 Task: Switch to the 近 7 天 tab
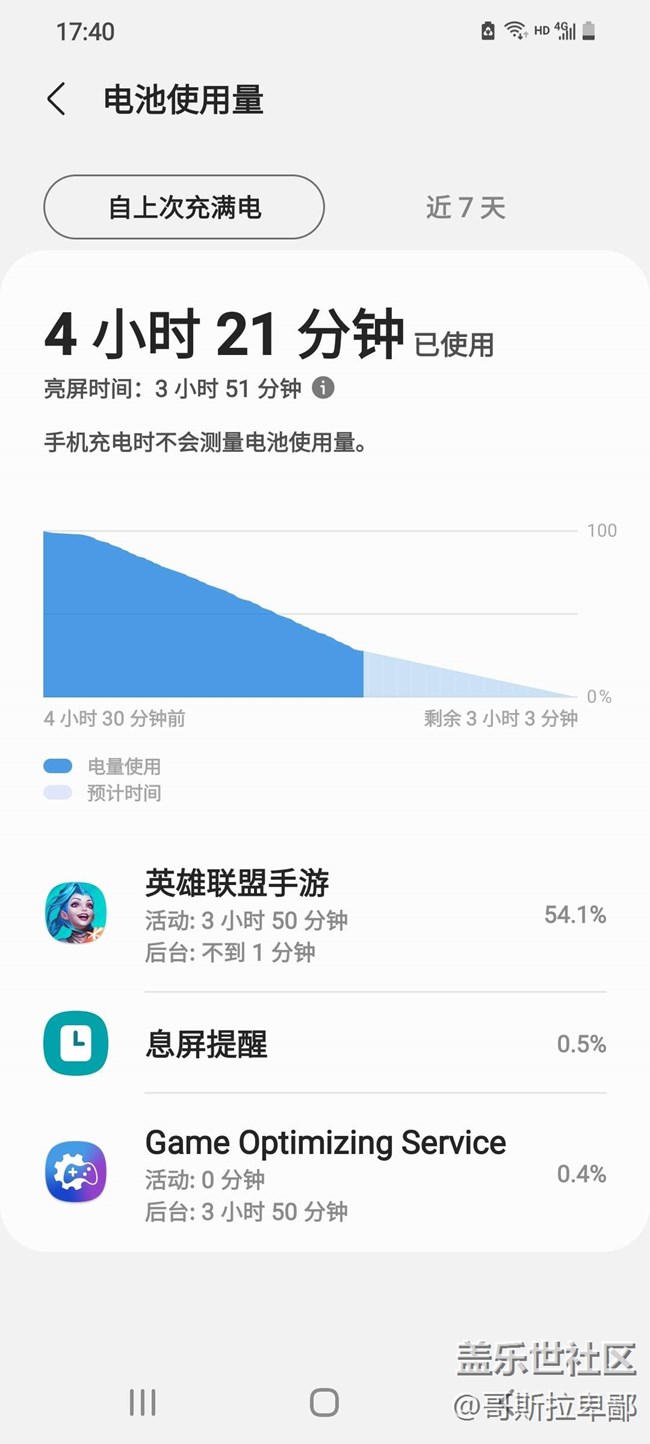tap(465, 207)
